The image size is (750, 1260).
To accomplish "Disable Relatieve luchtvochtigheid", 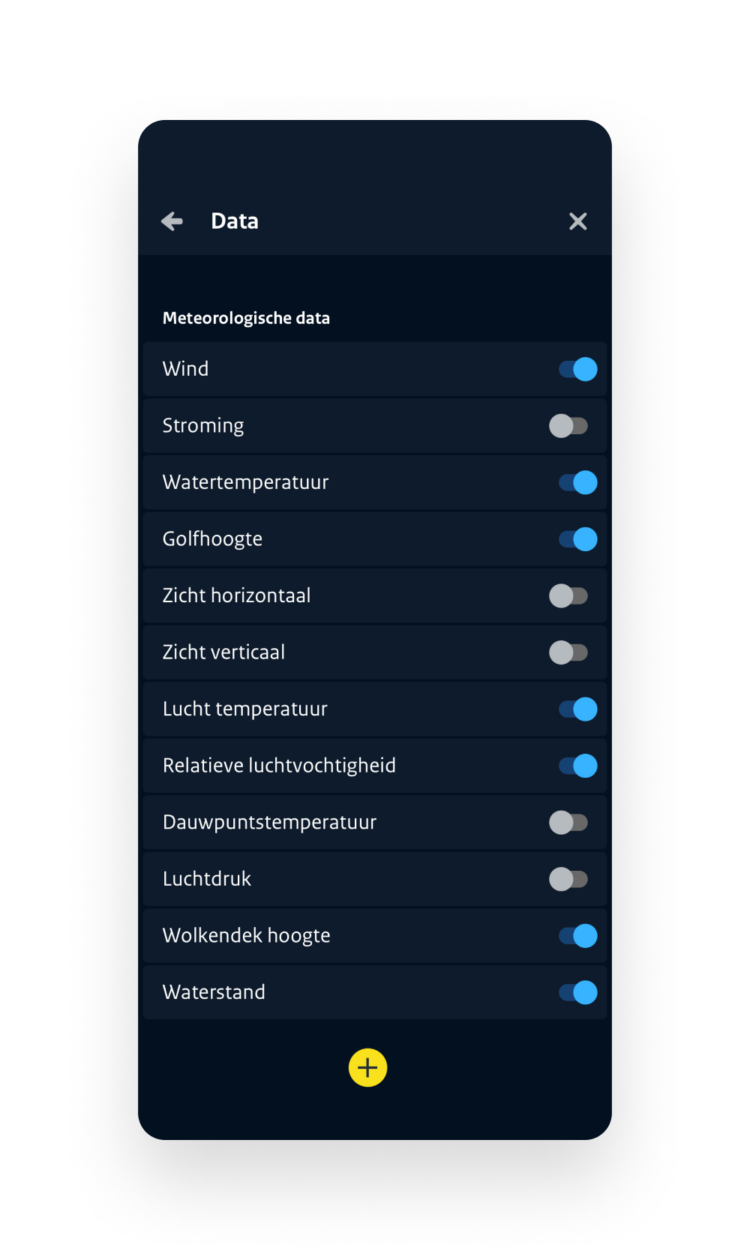I will 577,766.
